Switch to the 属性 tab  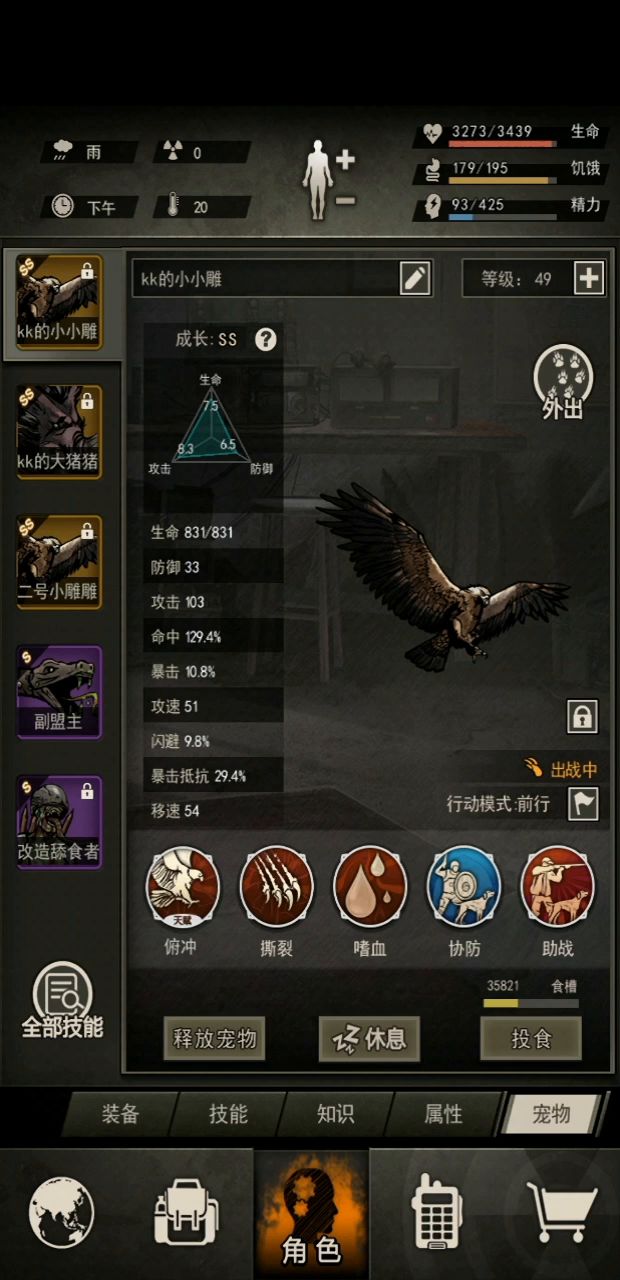(442, 1114)
